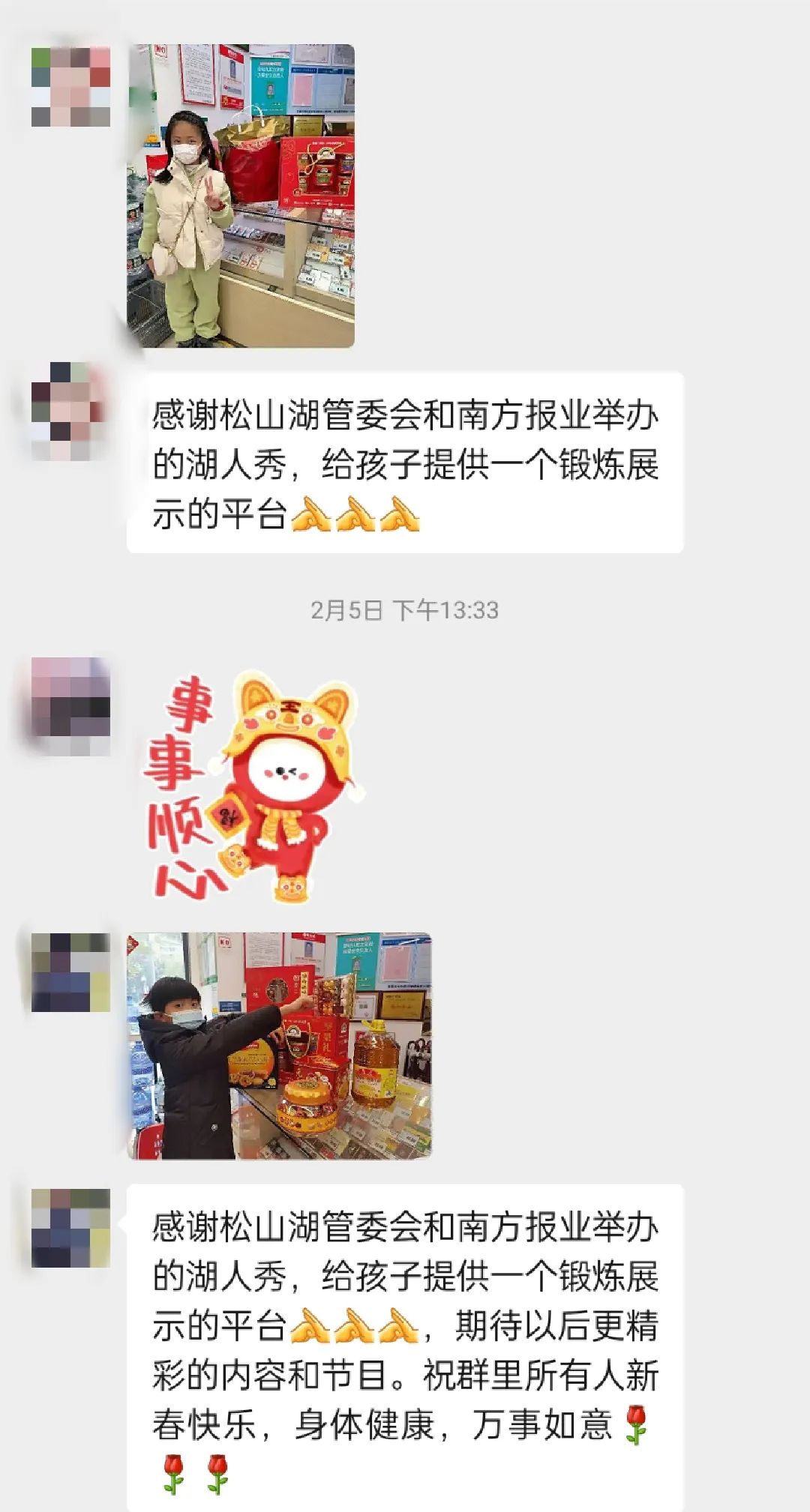Open the photo of the girl in green outfit
The height and width of the screenshot is (1512, 810).
pyautogui.click(x=241, y=196)
